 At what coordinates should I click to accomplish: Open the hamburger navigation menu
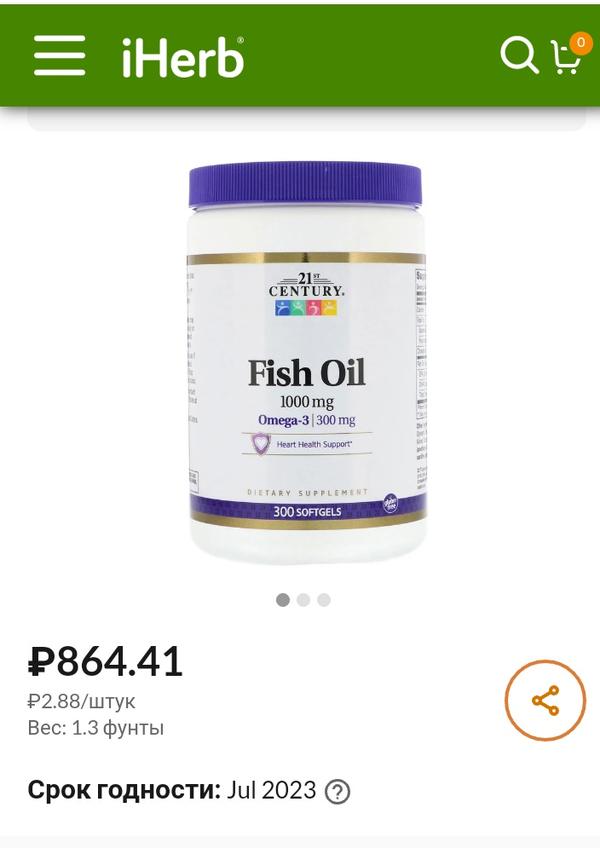click(x=59, y=56)
